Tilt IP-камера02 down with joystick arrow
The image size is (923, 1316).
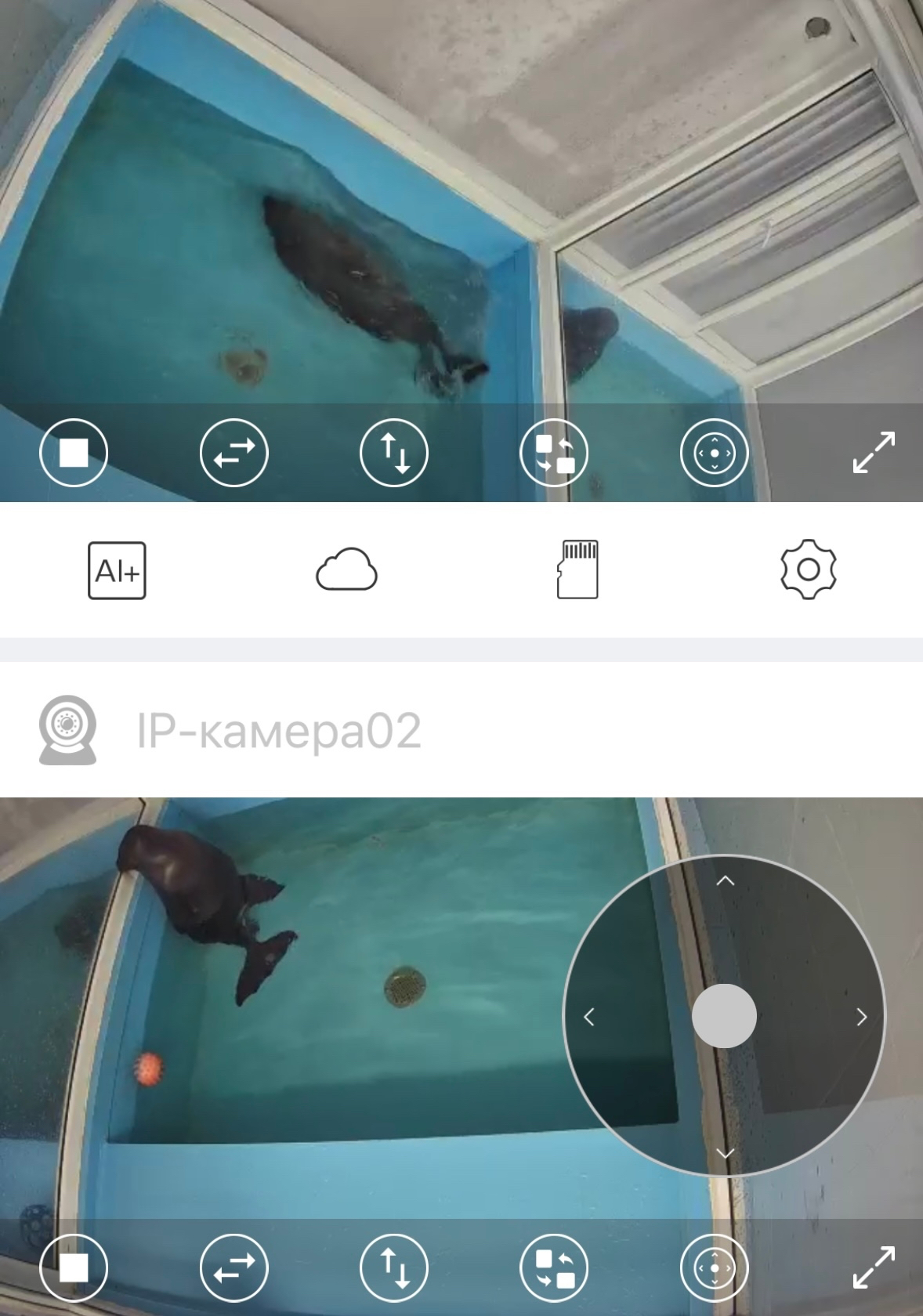point(726,1153)
